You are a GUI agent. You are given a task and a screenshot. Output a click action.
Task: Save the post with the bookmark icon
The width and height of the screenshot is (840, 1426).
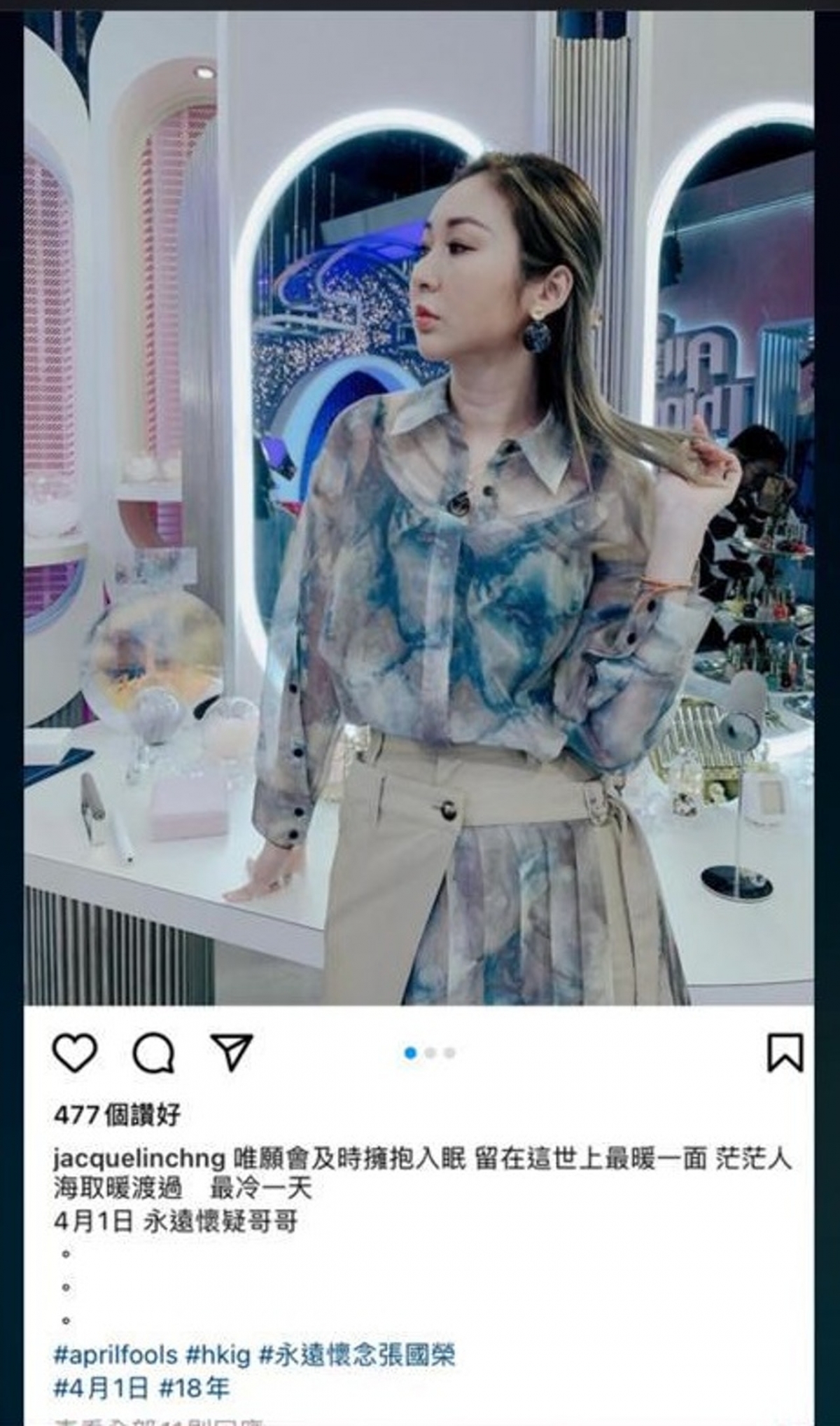(x=785, y=1052)
